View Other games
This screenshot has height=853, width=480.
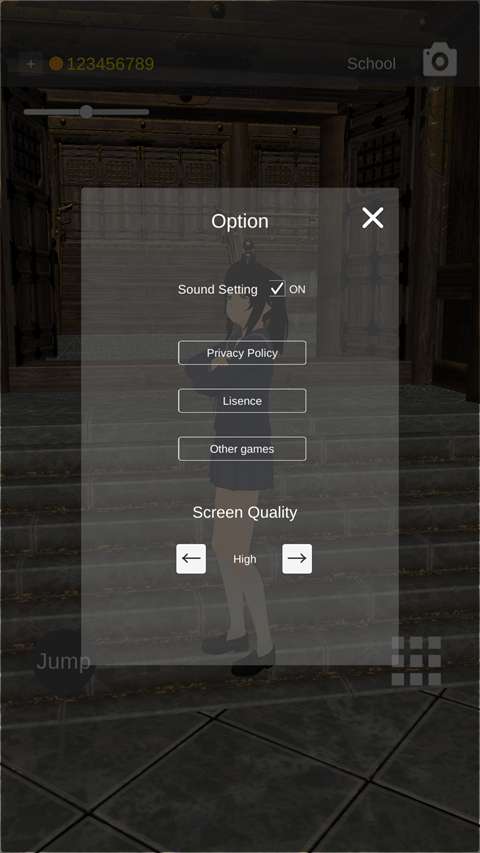point(242,449)
